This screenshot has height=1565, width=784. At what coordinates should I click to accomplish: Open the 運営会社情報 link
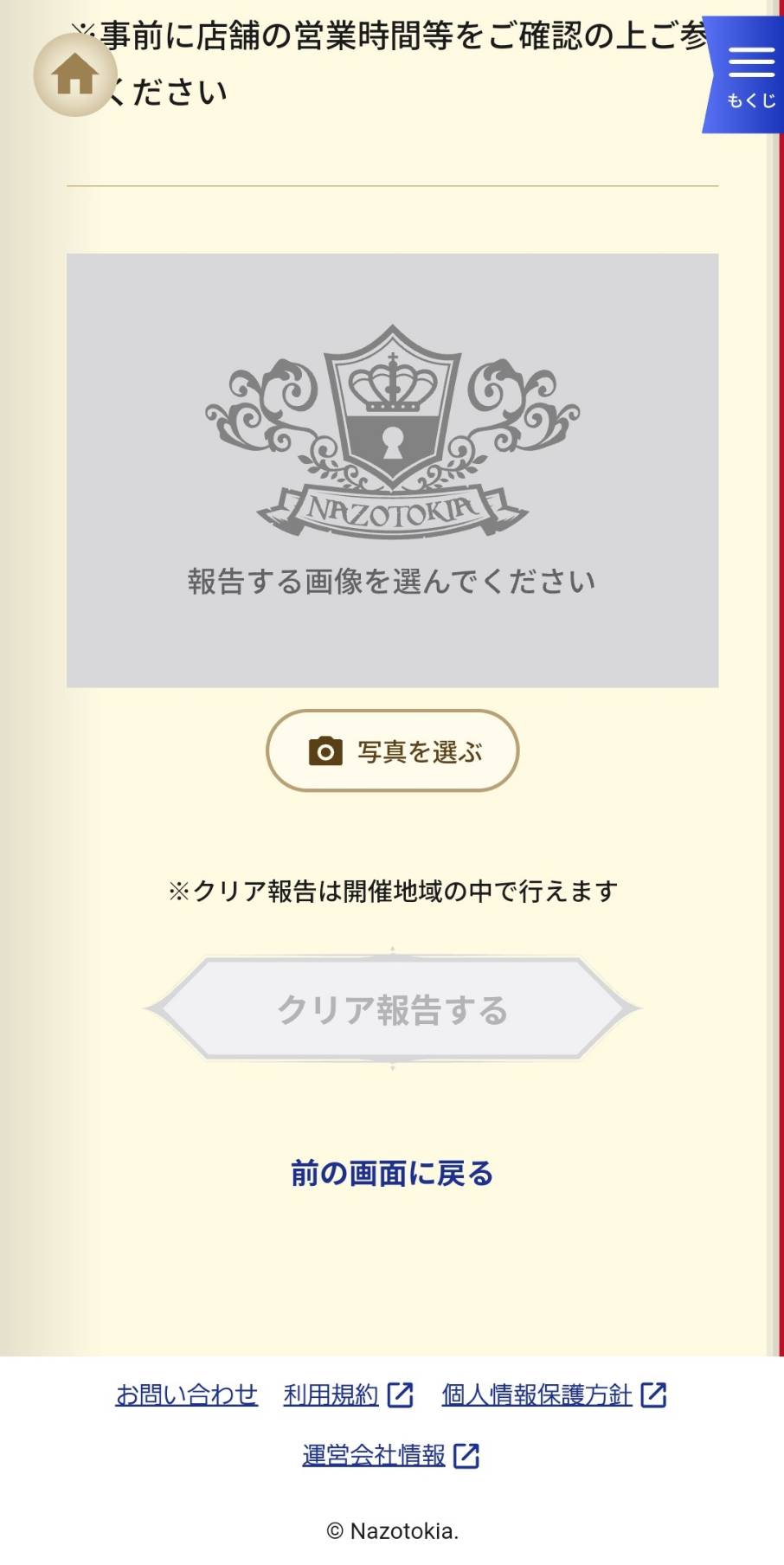(x=390, y=1455)
